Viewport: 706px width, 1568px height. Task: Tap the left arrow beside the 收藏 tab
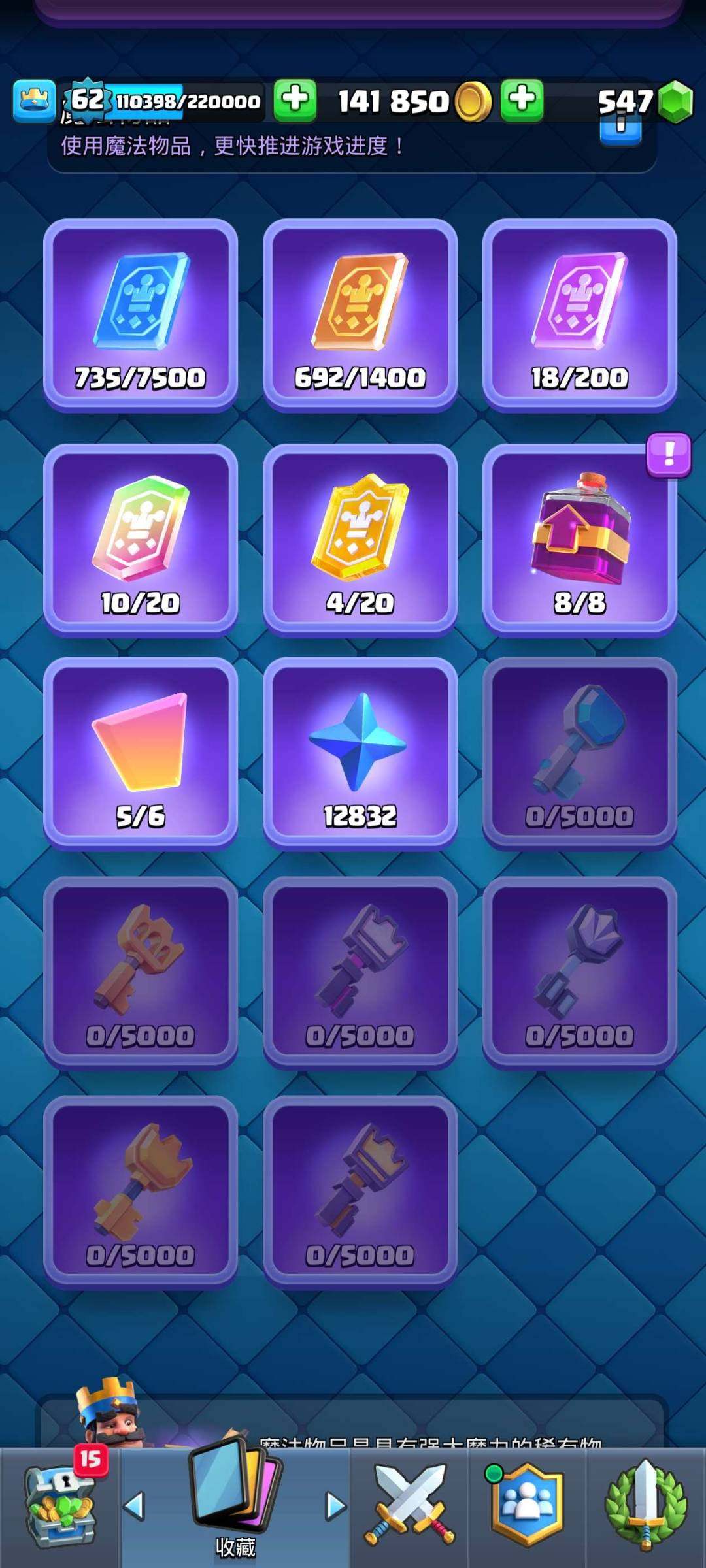point(135,1506)
